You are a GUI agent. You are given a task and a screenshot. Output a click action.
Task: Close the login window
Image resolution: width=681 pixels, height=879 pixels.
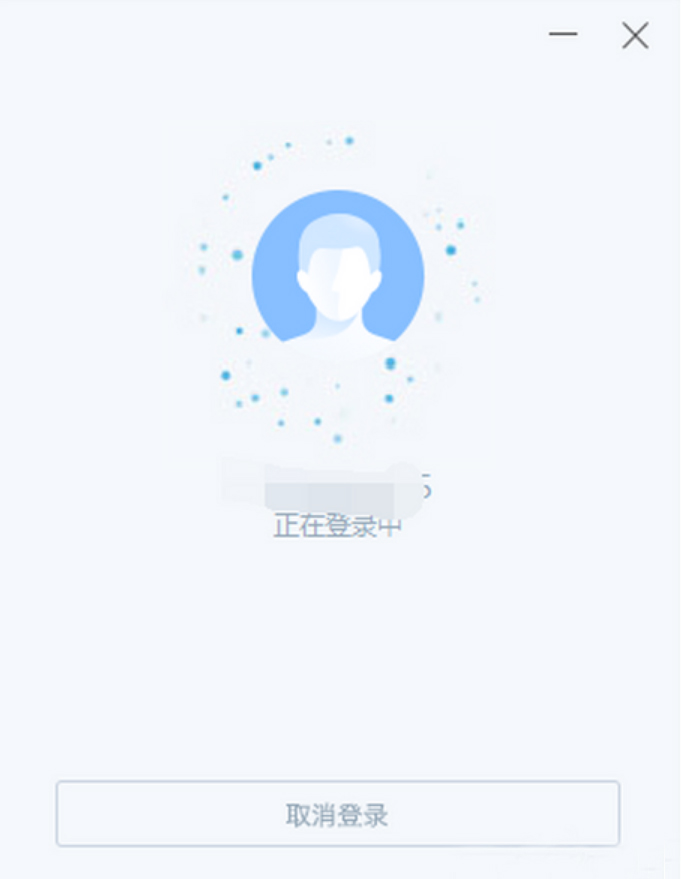point(635,36)
